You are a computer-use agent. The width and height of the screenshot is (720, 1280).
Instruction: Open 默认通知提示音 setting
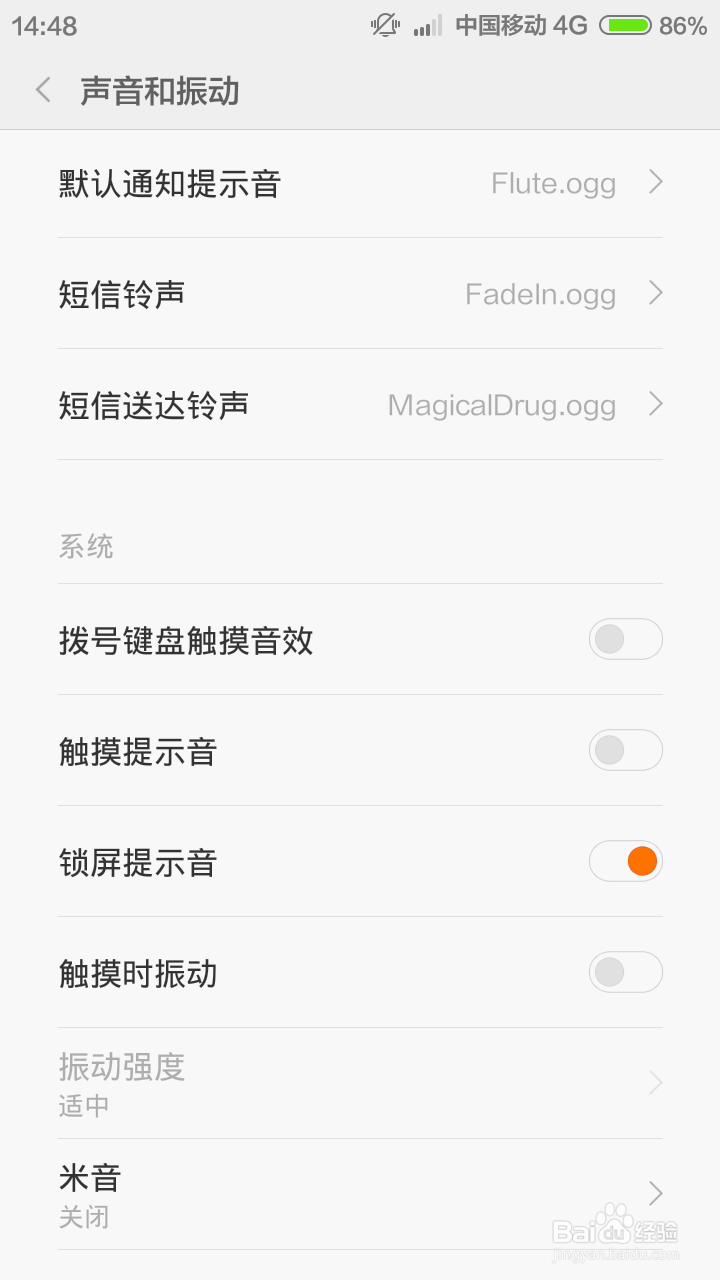coord(360,183)
